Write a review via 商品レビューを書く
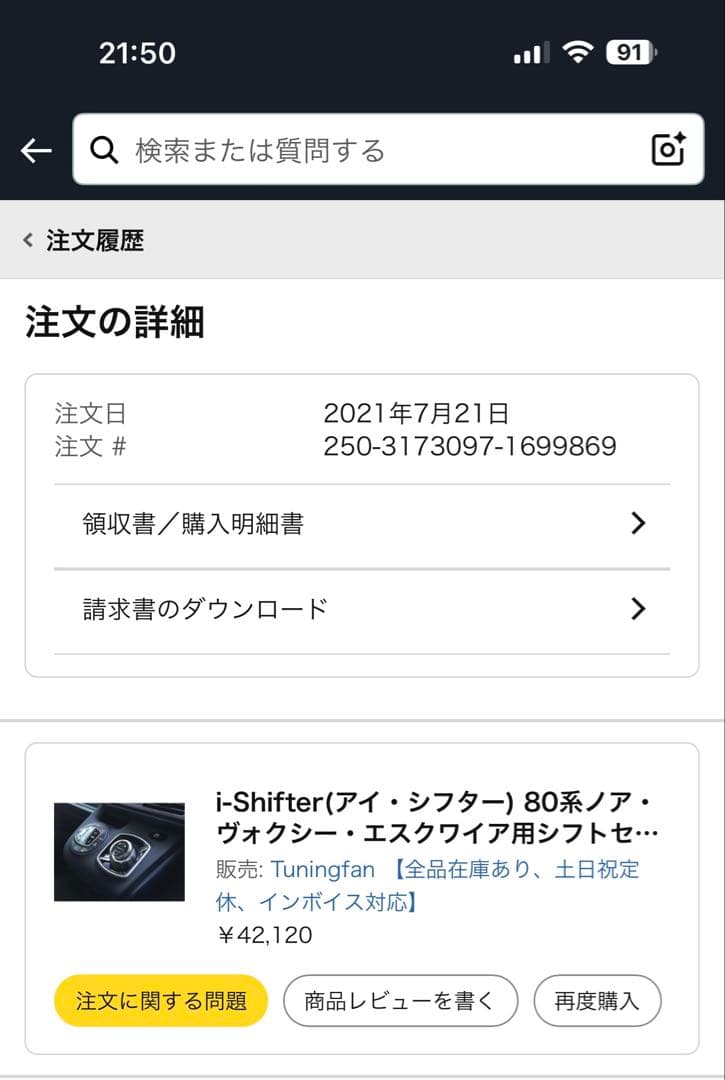The width and height of the screenshot is (725, 1080). (400, 1000)
